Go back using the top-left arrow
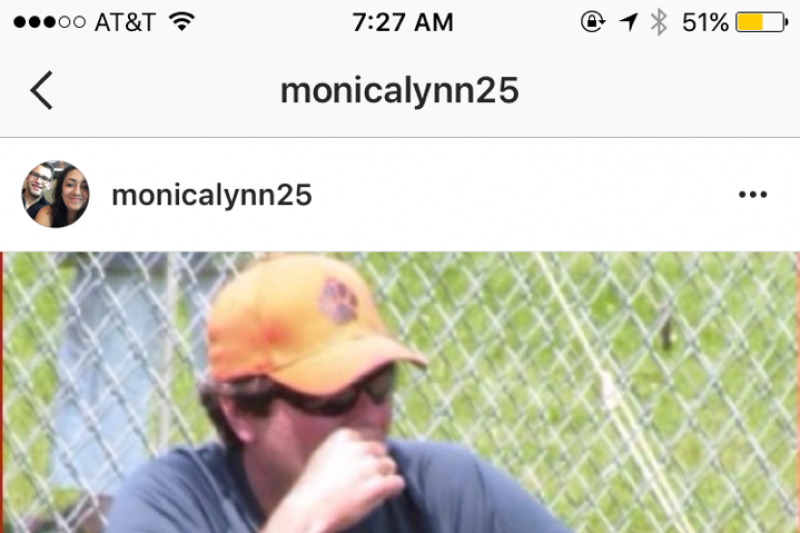The width and height of the screenshot is (800, 533). tap(41, 91)
